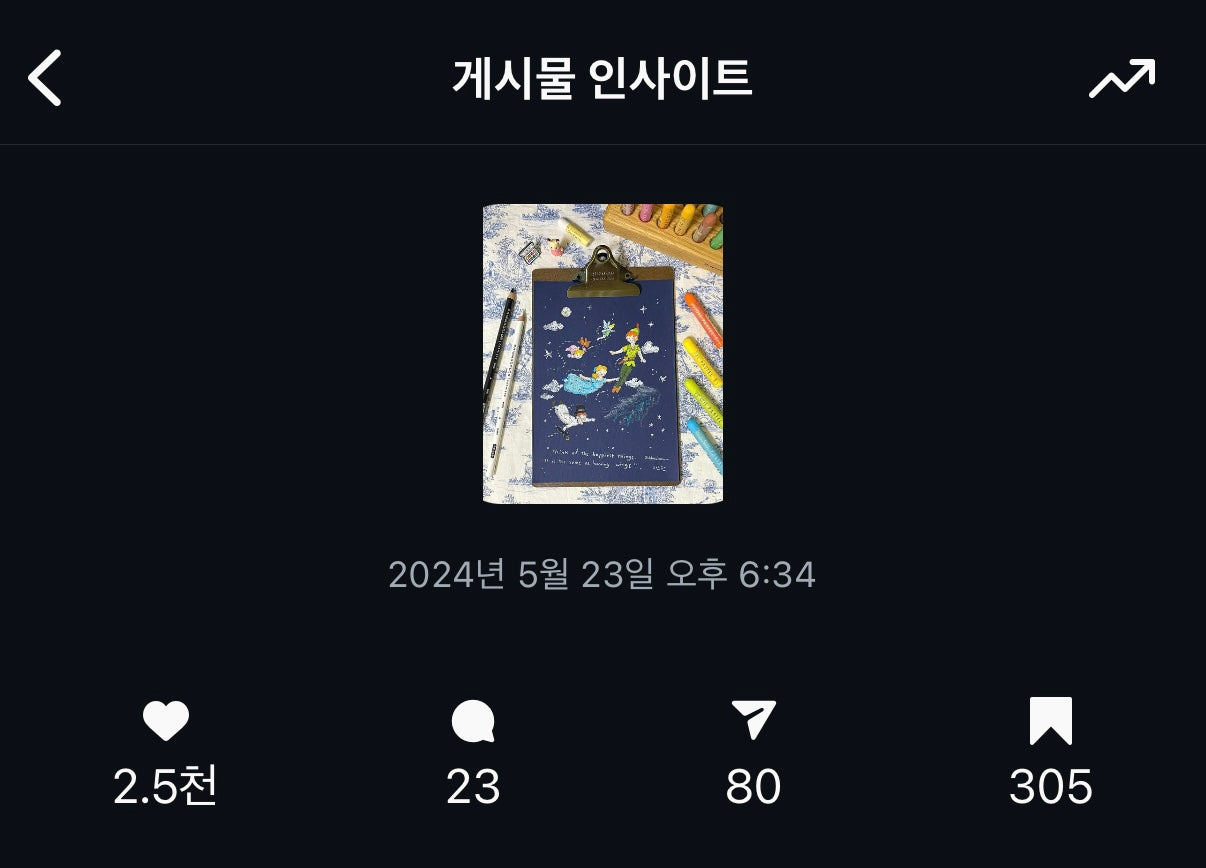Go back from post insights

[45, 78]
